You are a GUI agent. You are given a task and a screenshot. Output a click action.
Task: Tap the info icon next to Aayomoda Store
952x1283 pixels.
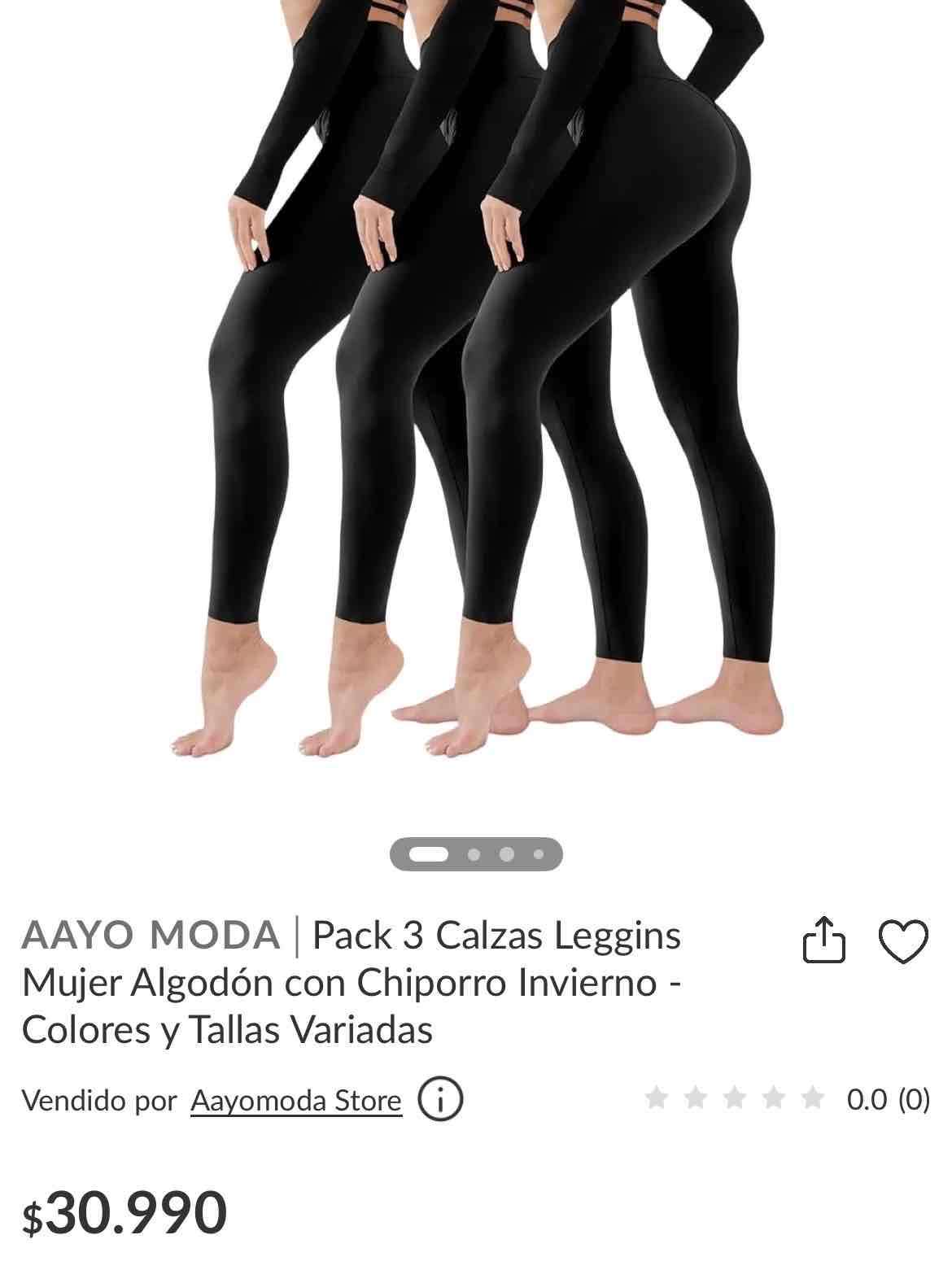440,1101
